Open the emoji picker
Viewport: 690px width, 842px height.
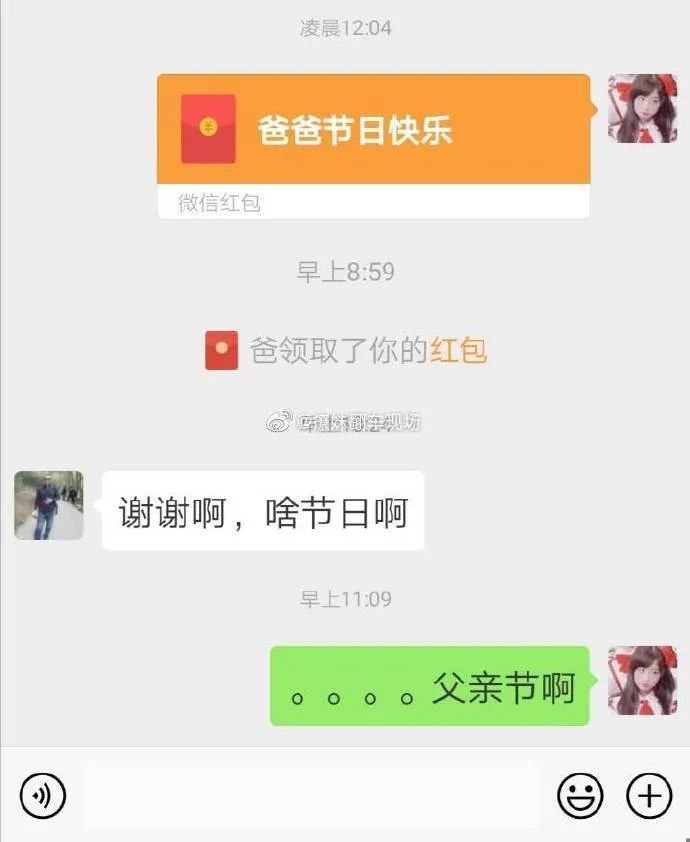(580, 796)
